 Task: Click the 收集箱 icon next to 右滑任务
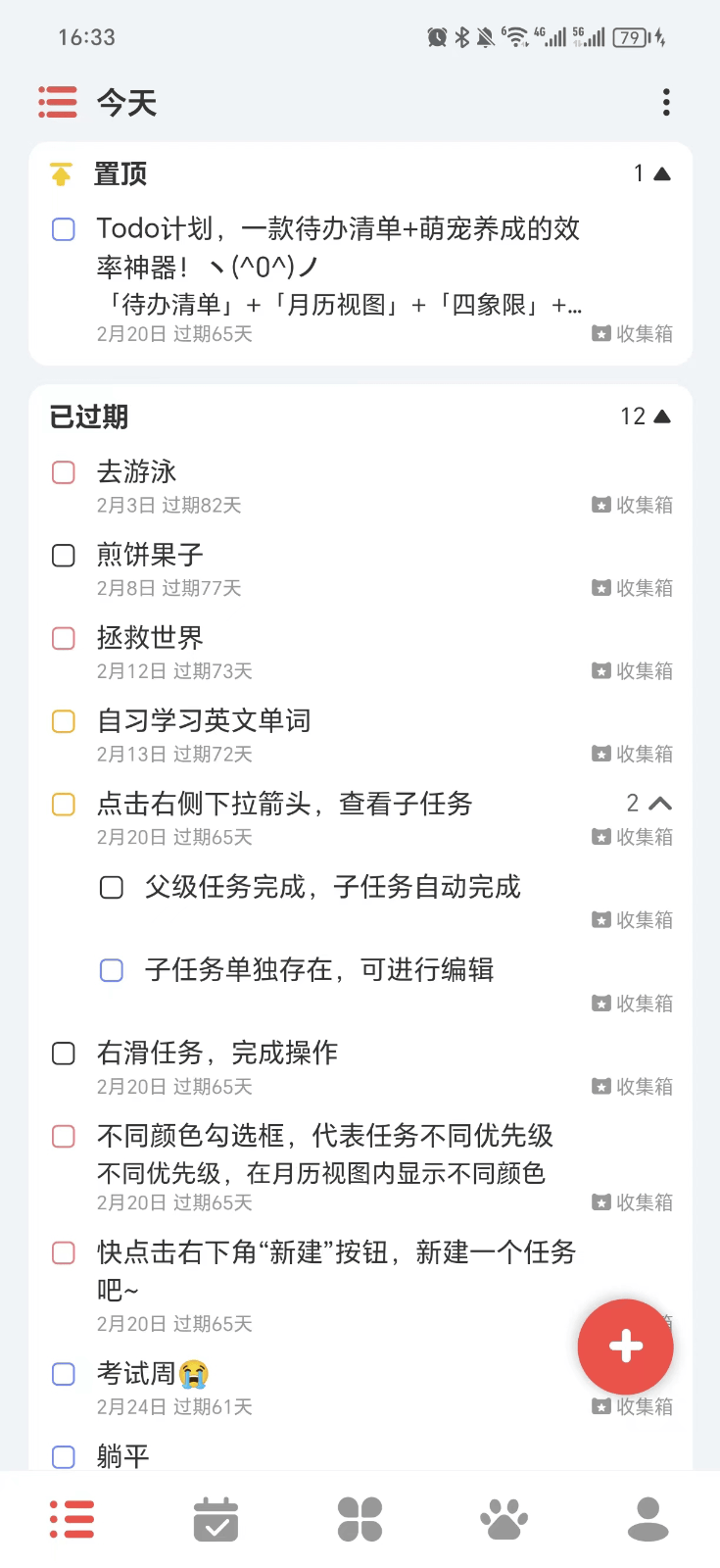600,1086
